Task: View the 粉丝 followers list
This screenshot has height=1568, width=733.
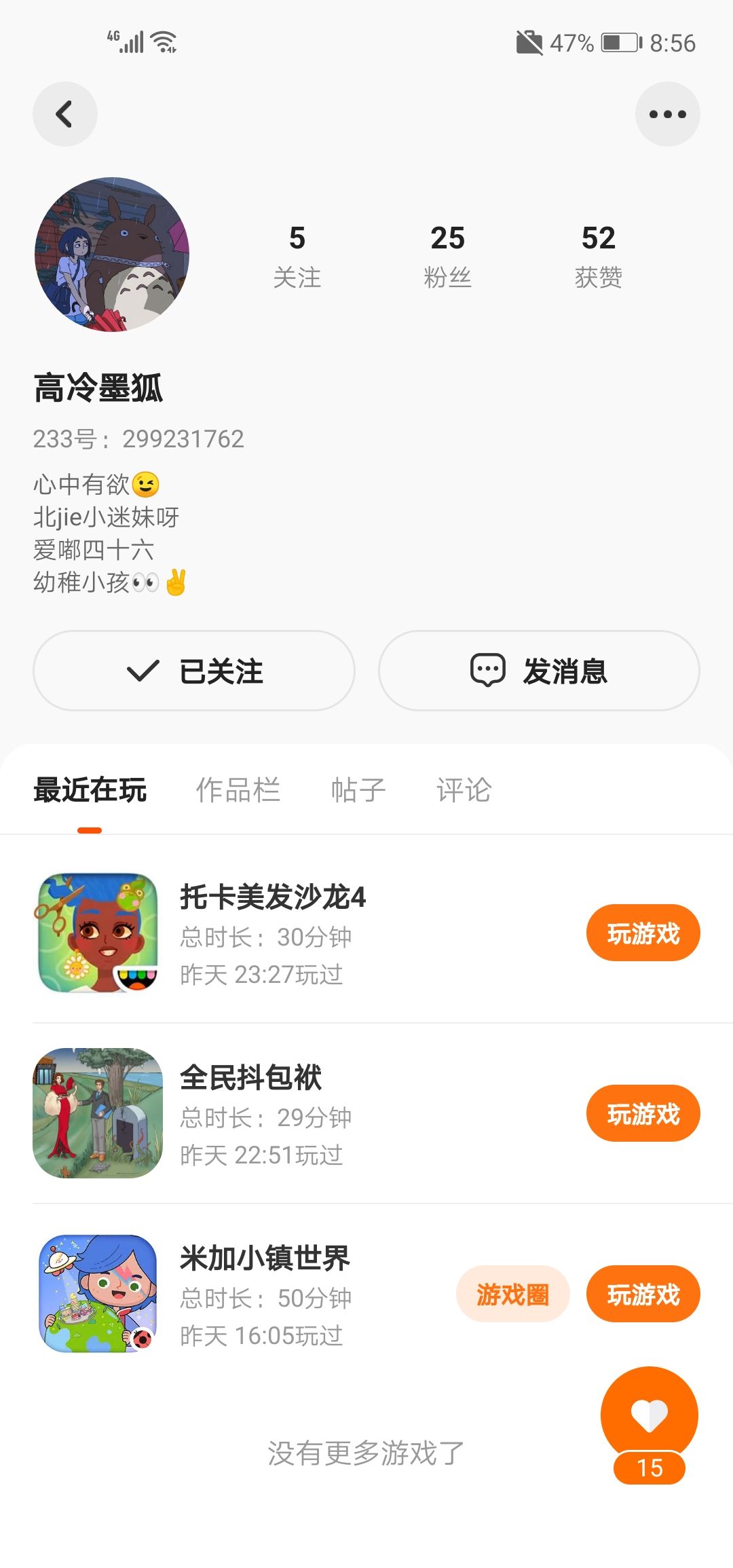Action: [x=447, y=257]
